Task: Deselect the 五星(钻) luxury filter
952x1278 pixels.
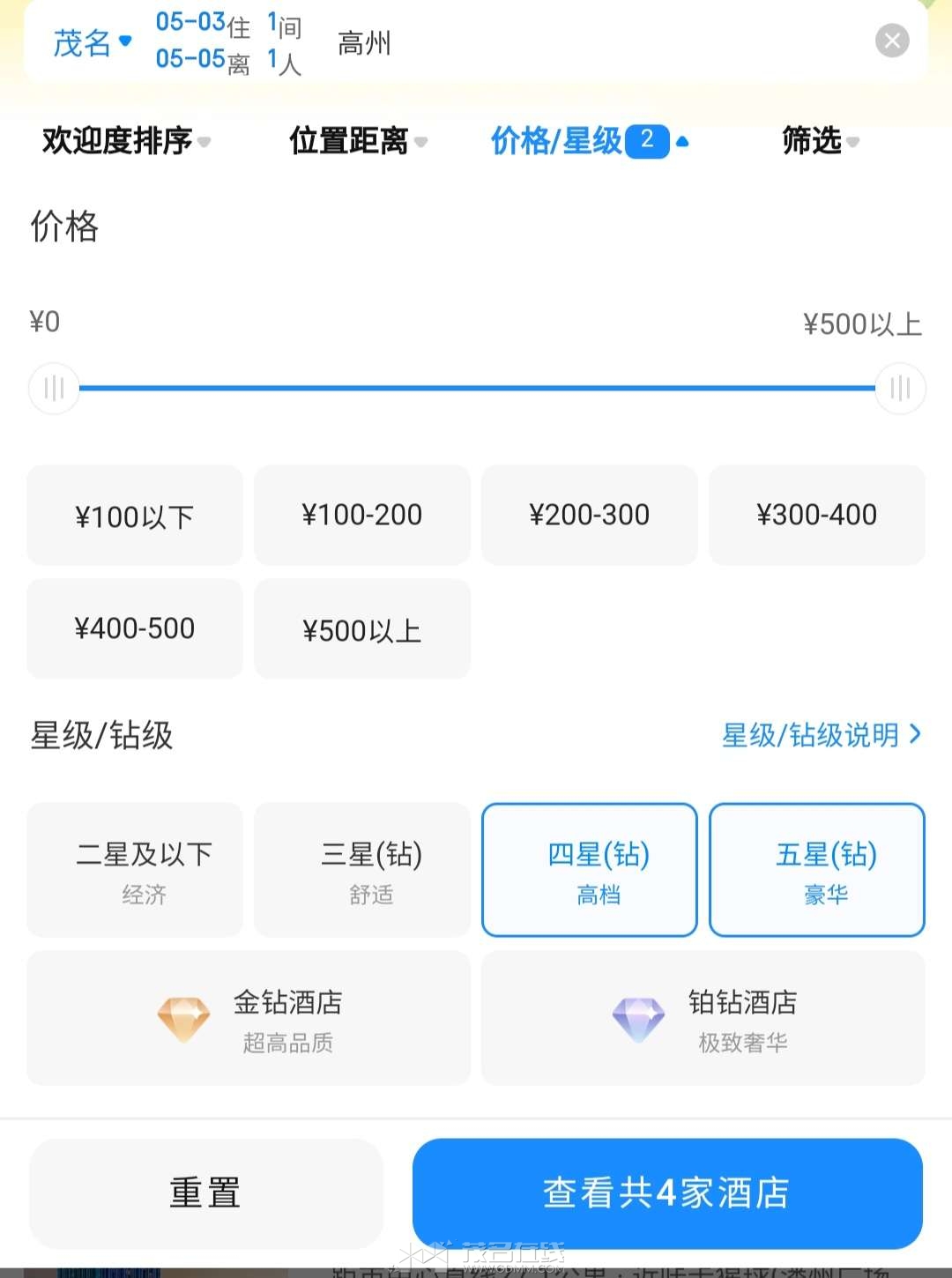Action: pyautogui.click(x=817, y=870)
